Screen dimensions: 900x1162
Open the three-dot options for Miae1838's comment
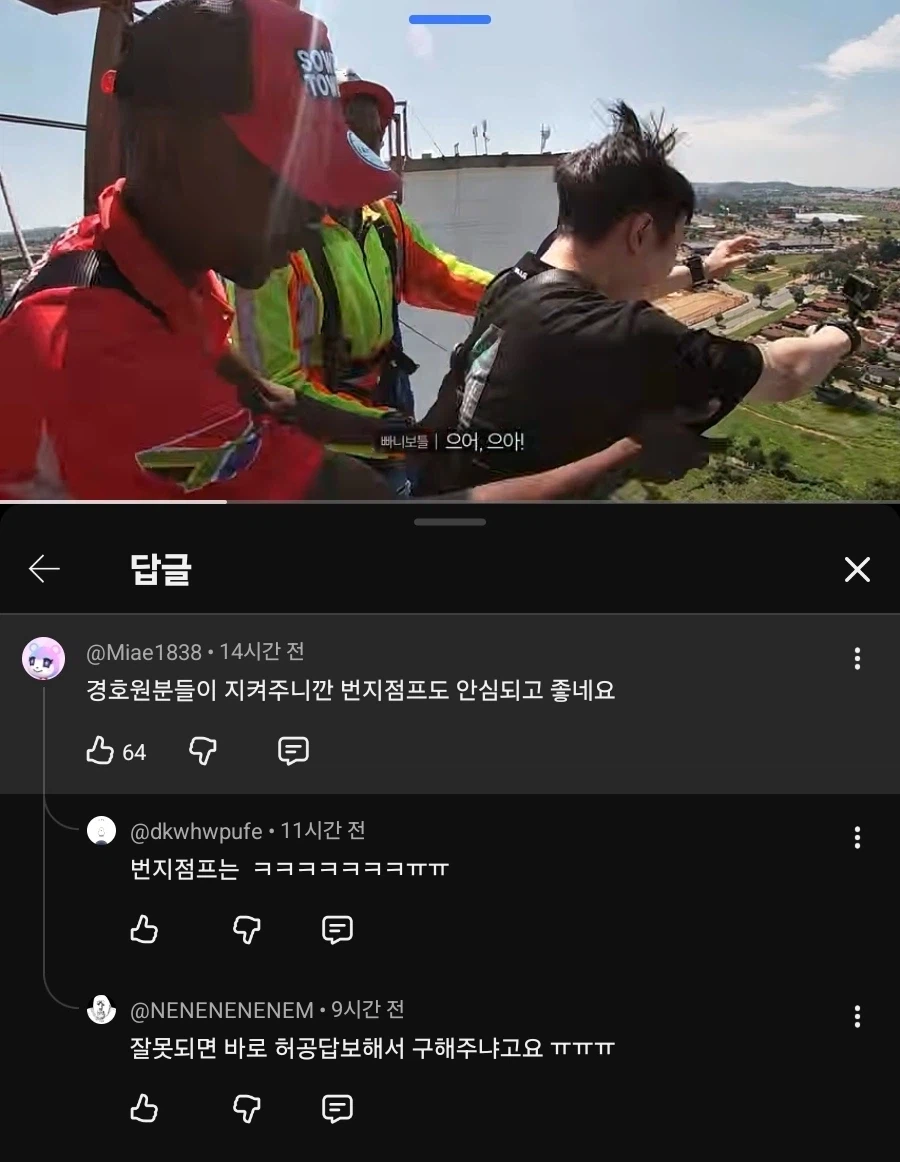point(857,658)
